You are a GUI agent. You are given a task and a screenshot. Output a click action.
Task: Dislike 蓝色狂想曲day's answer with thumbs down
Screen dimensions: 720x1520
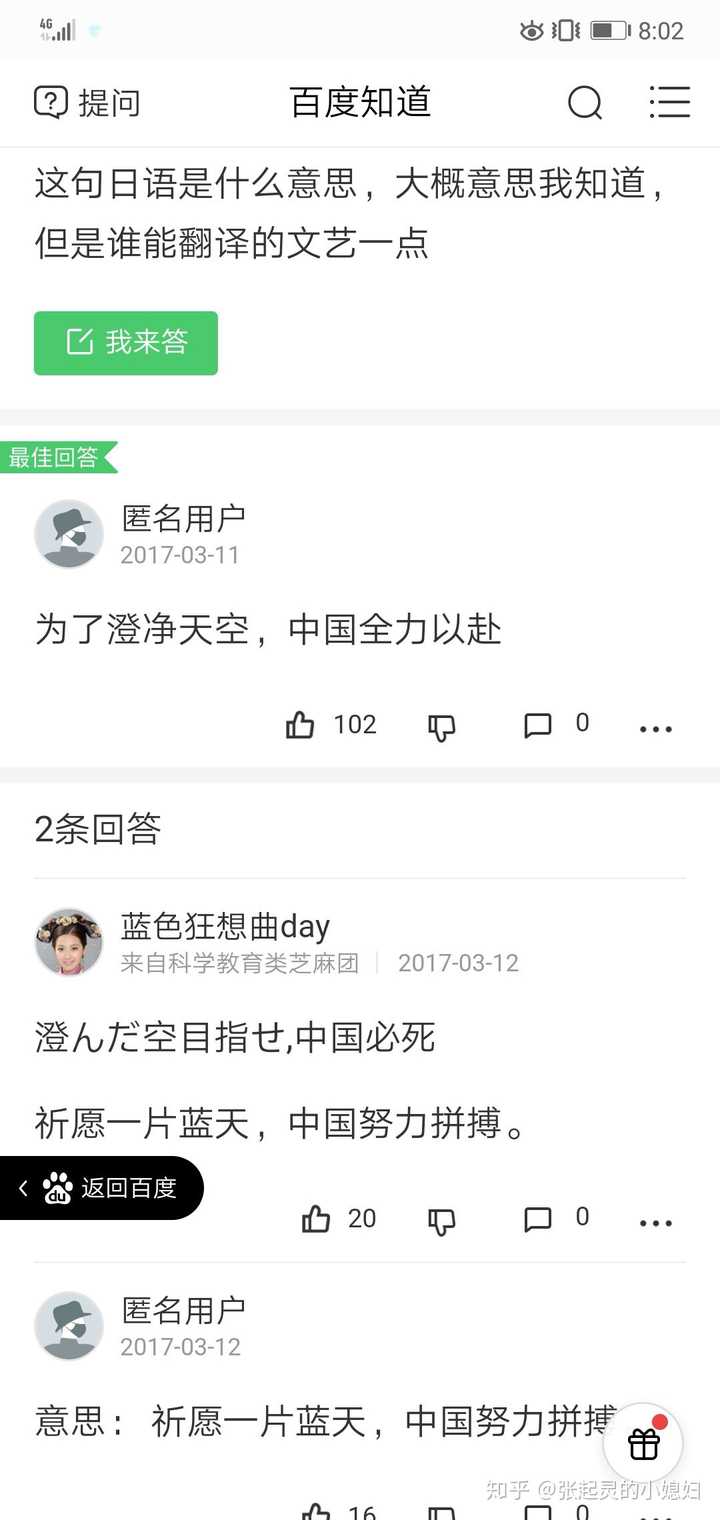pyautogui.click(x=442, y=1221)
